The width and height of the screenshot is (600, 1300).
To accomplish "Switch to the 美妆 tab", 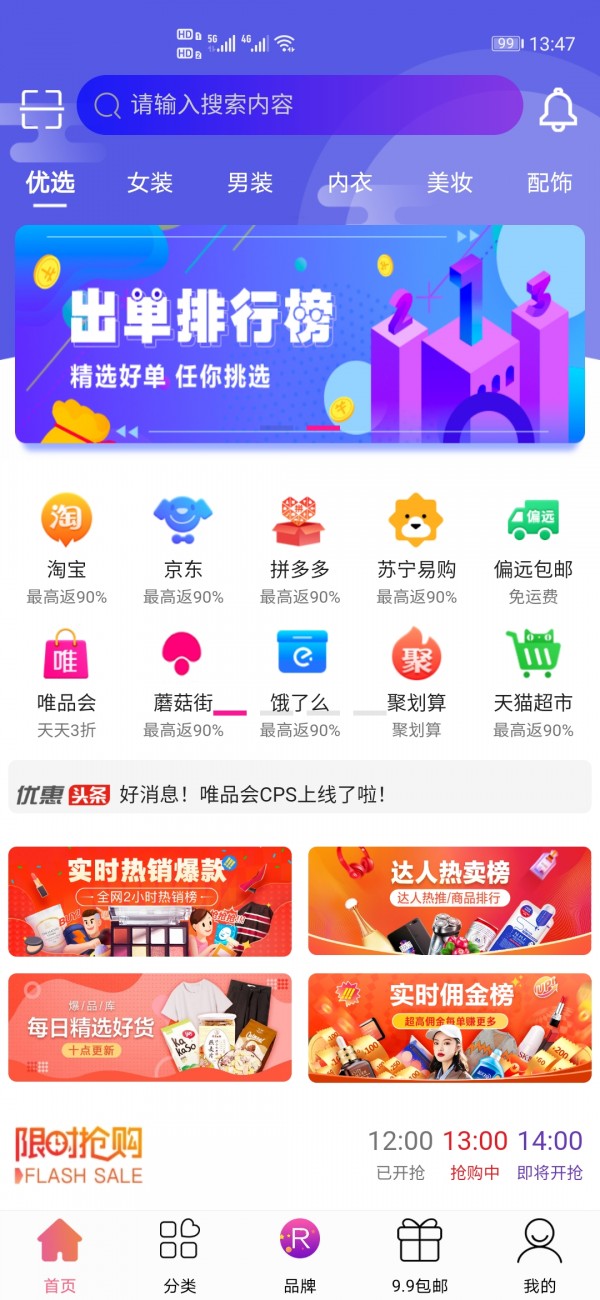I will tap(450, 183).
